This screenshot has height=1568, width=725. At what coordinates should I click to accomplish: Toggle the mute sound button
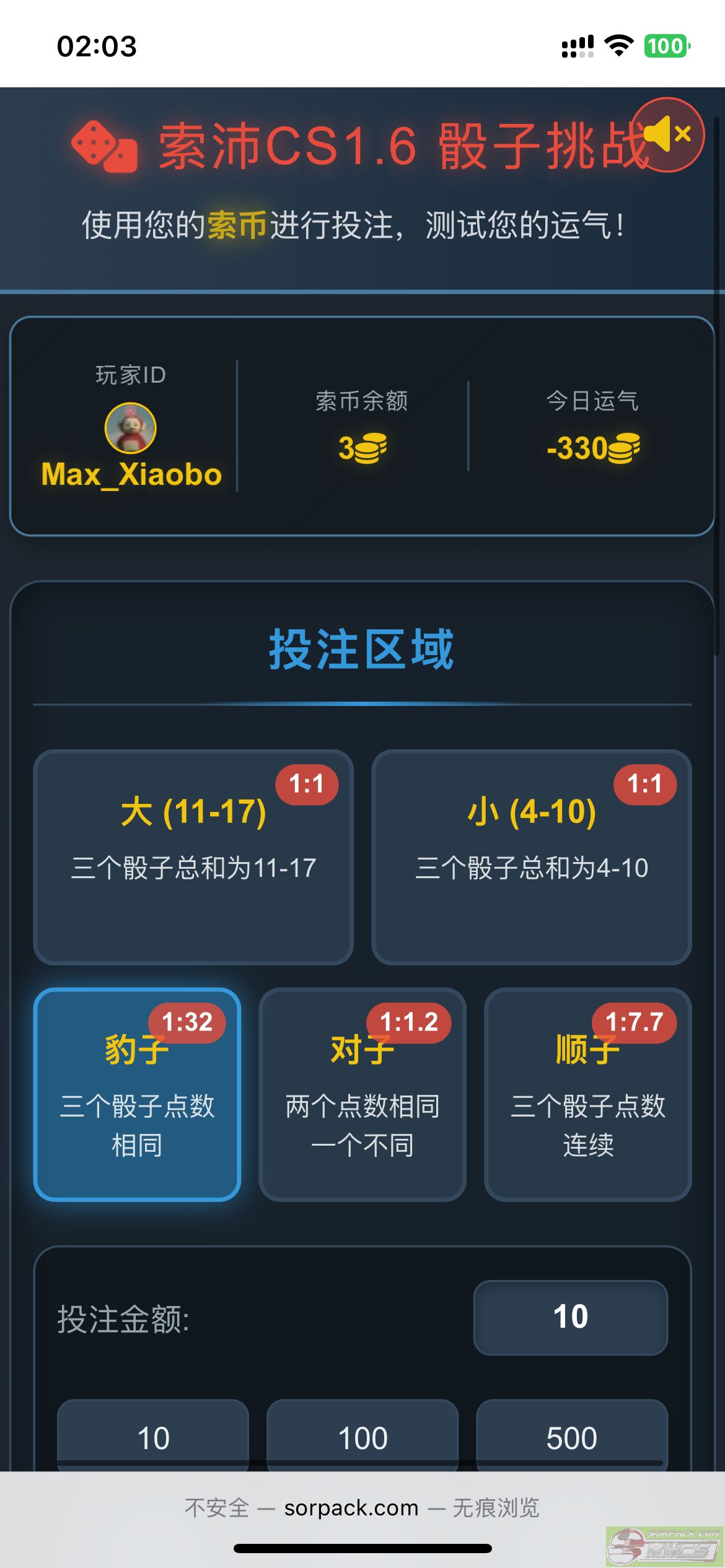point(667,134)
